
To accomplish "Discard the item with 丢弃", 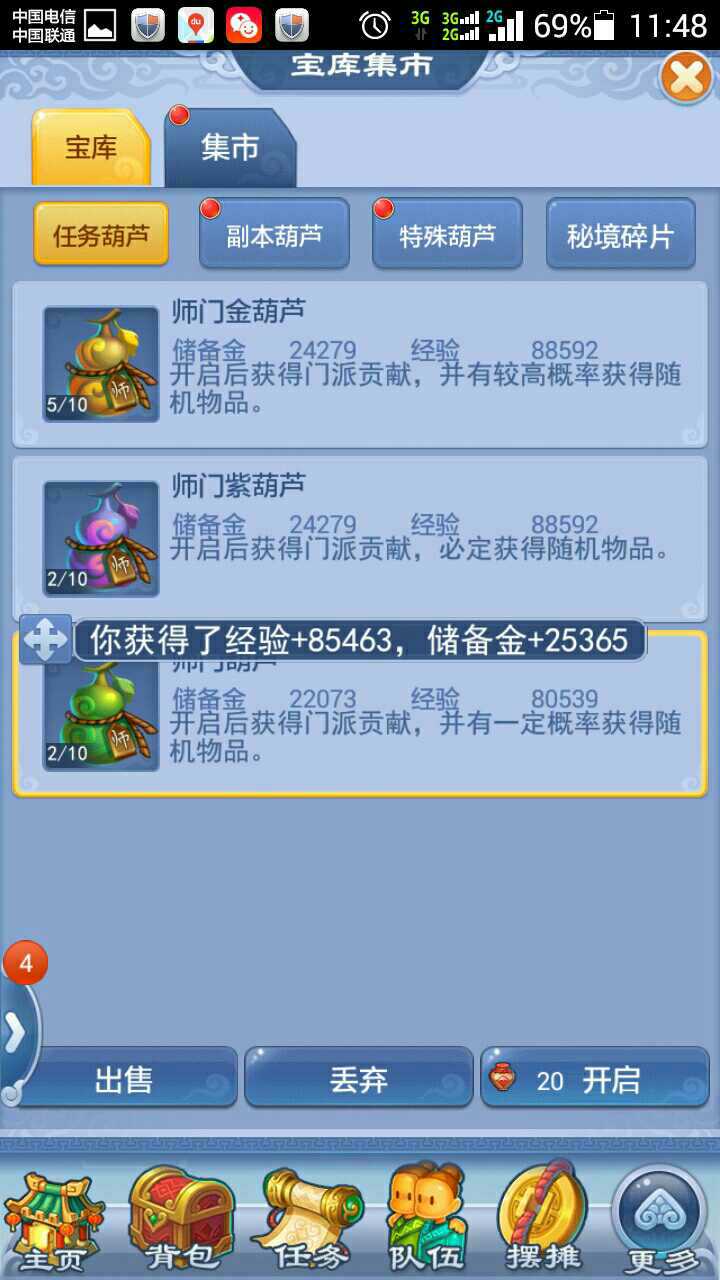I will [x=358, y=1079].
